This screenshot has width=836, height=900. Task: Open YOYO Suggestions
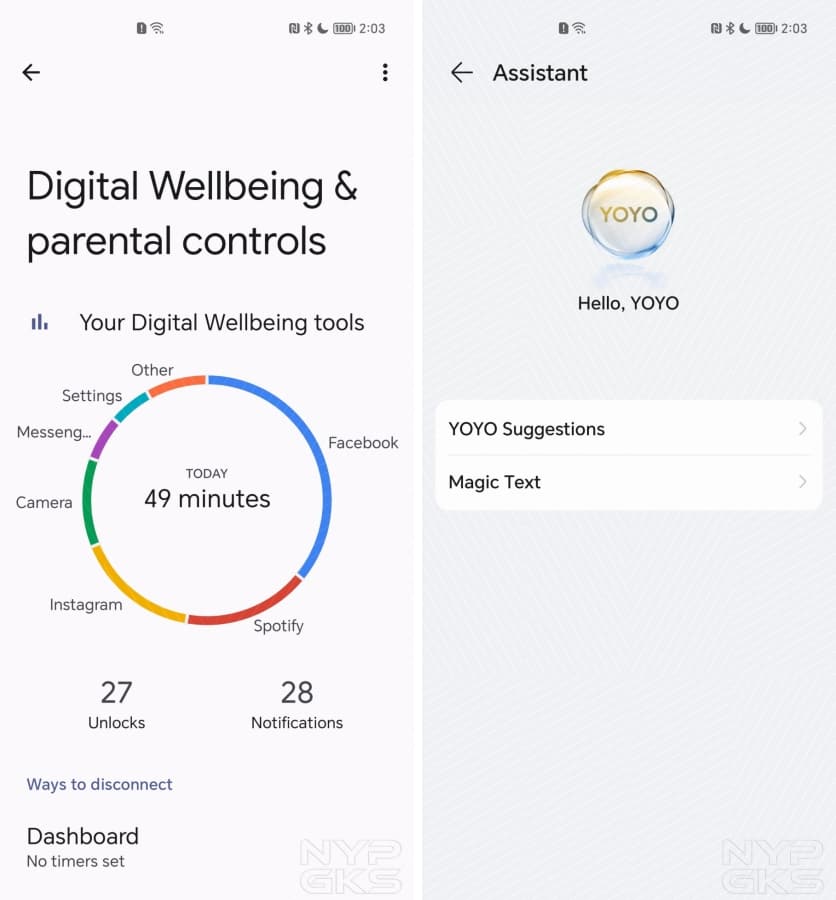628,429
